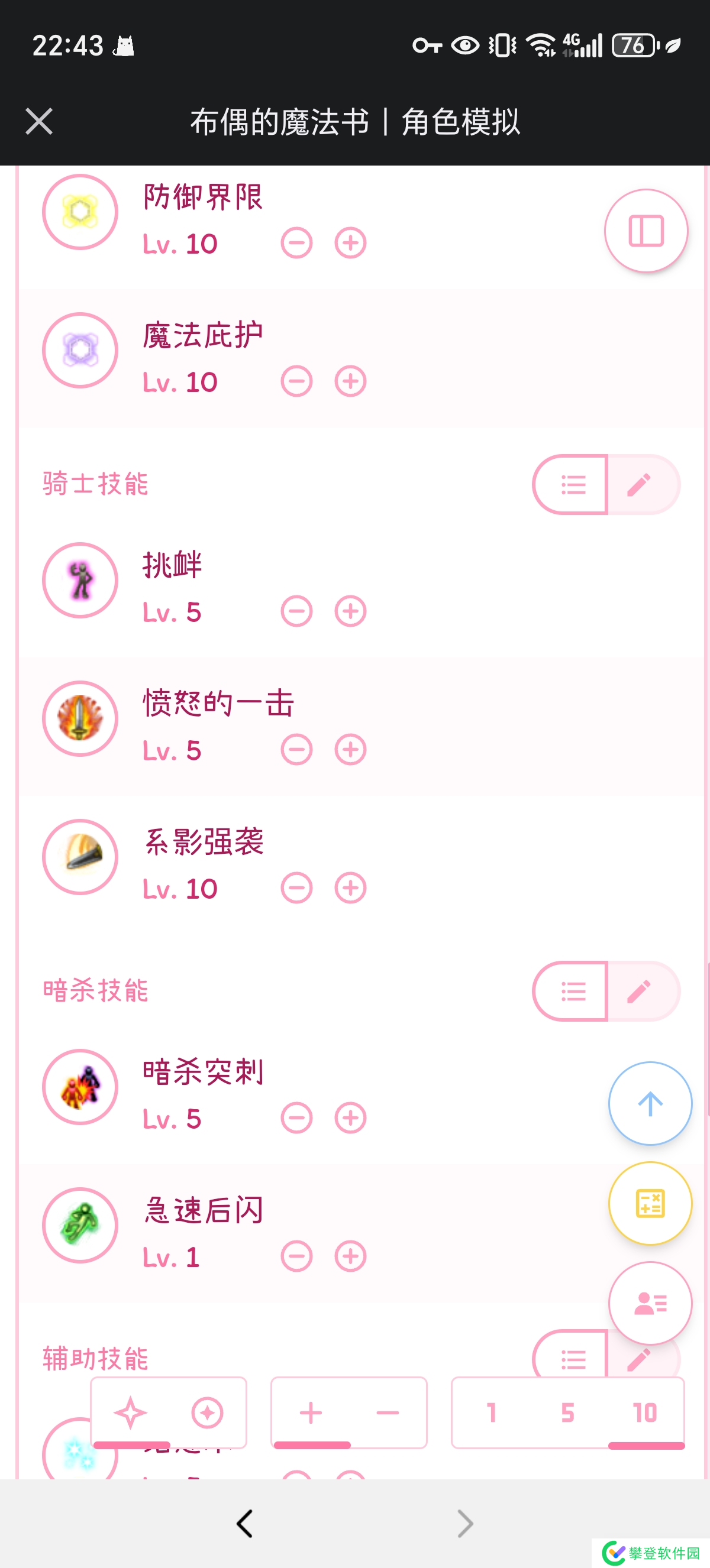
Task: Click the step-10 option showing the pink underline
Action: point(644,1412)
